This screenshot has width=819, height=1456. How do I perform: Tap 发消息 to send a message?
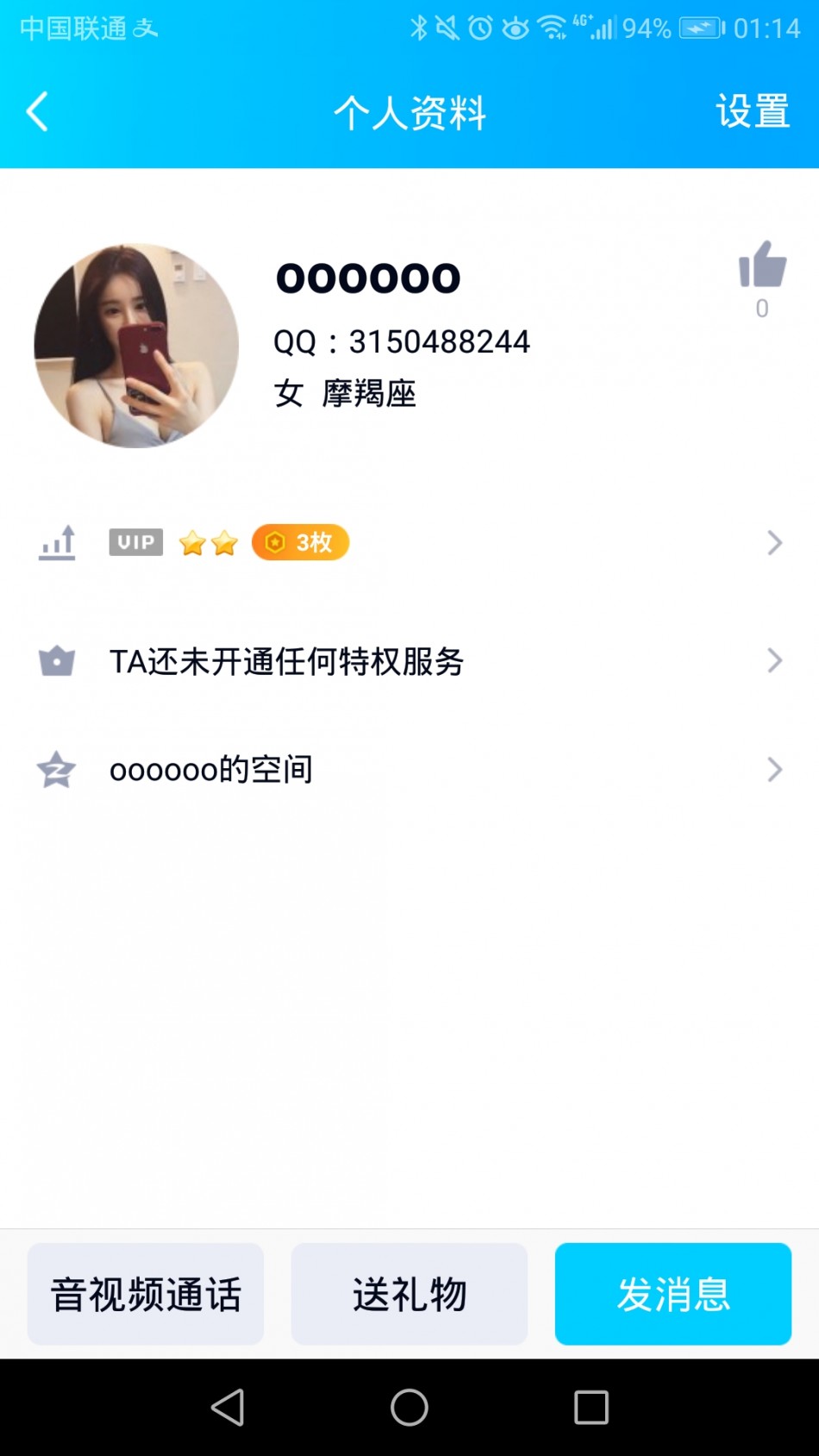[673, 1294]
